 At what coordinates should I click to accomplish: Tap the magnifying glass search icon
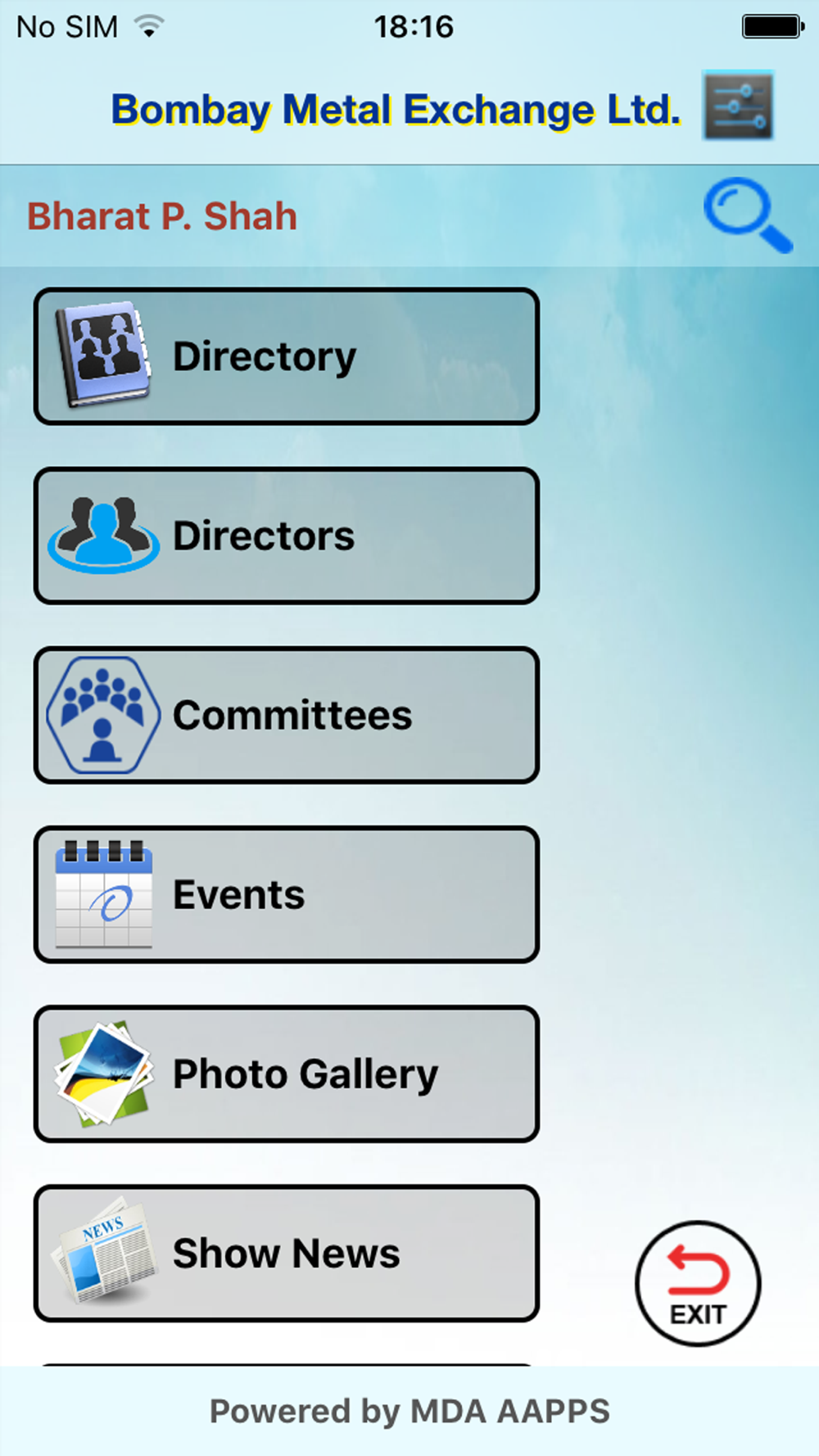[748, 215]
